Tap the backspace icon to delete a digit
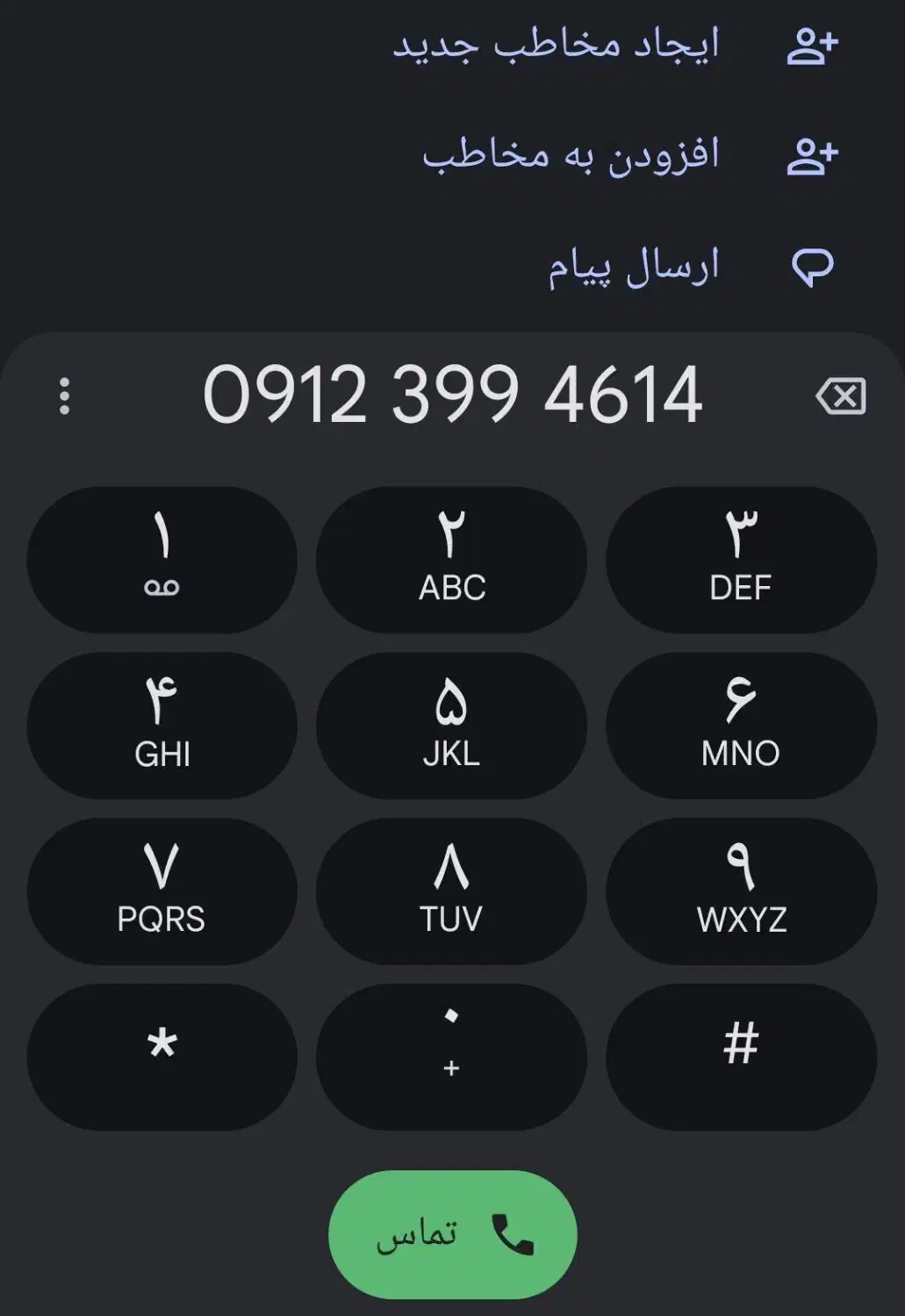The height and width of the screenshot is (1316, 905). click(x=843, y=395)
